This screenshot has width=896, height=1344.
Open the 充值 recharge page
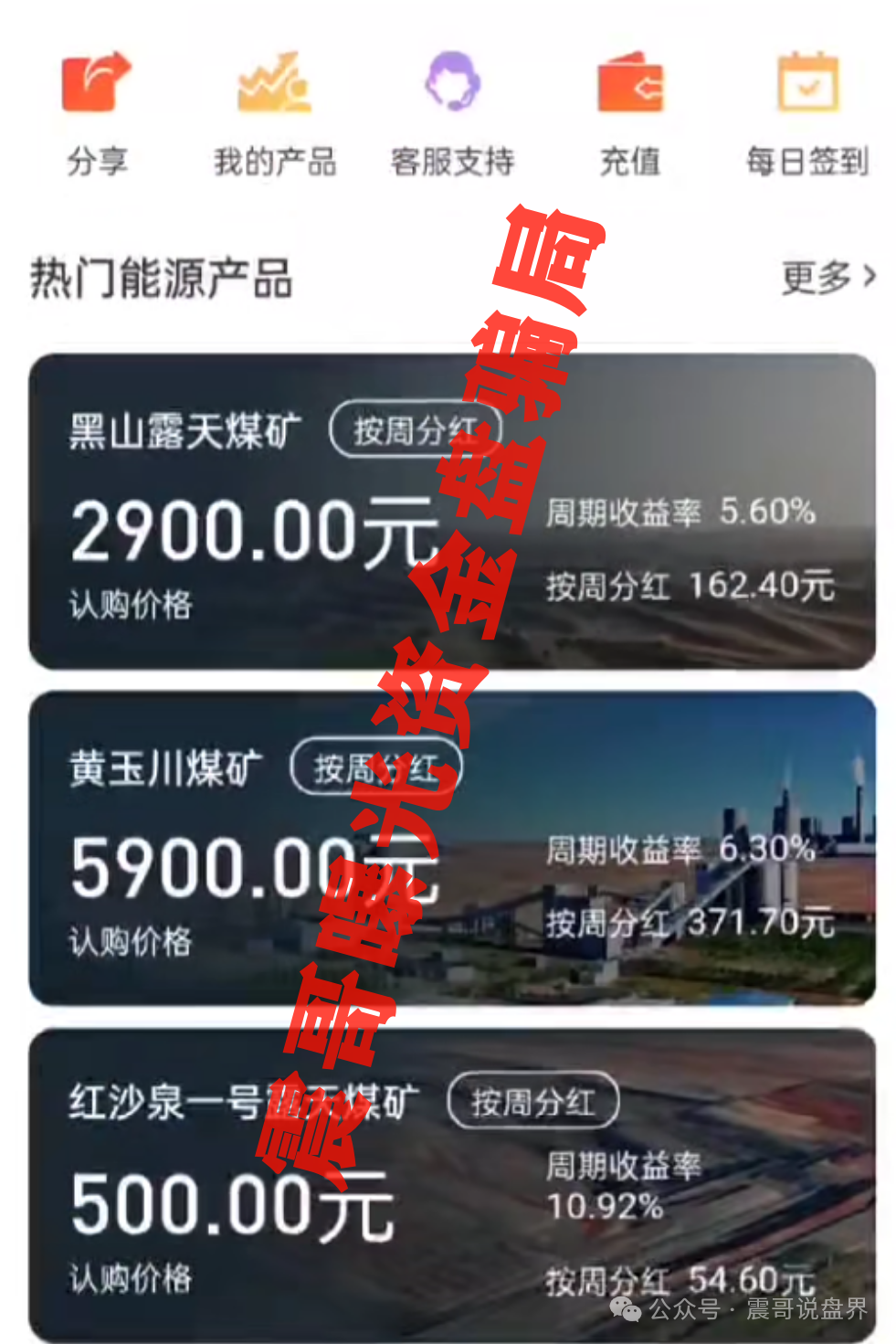coord(630,111)
